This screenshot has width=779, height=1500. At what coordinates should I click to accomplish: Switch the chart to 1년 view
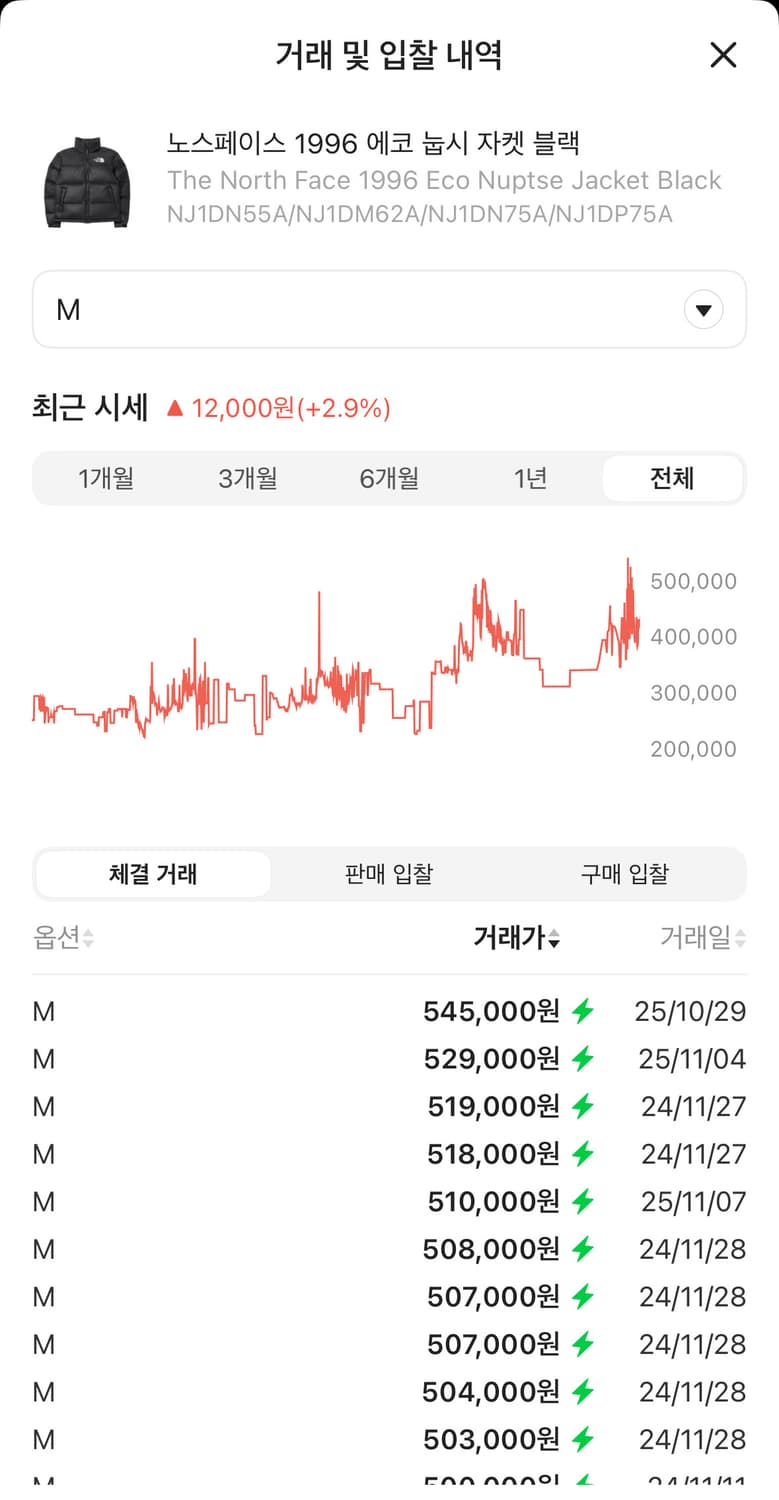click(530, 478)
